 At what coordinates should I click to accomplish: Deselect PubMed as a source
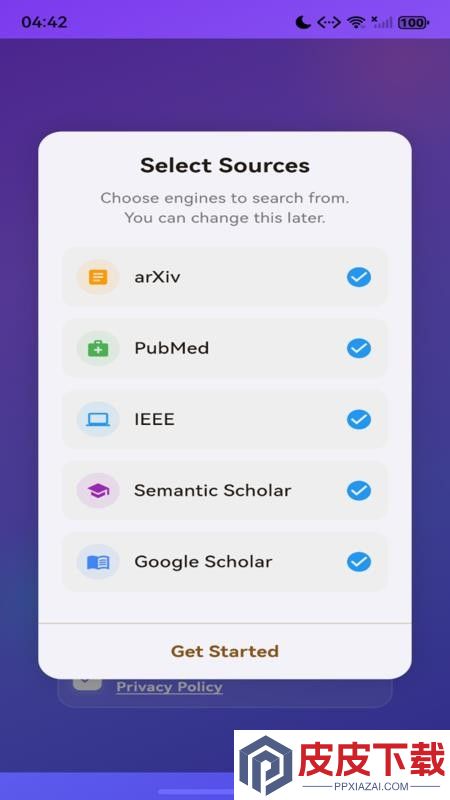[x=359, y=348]
